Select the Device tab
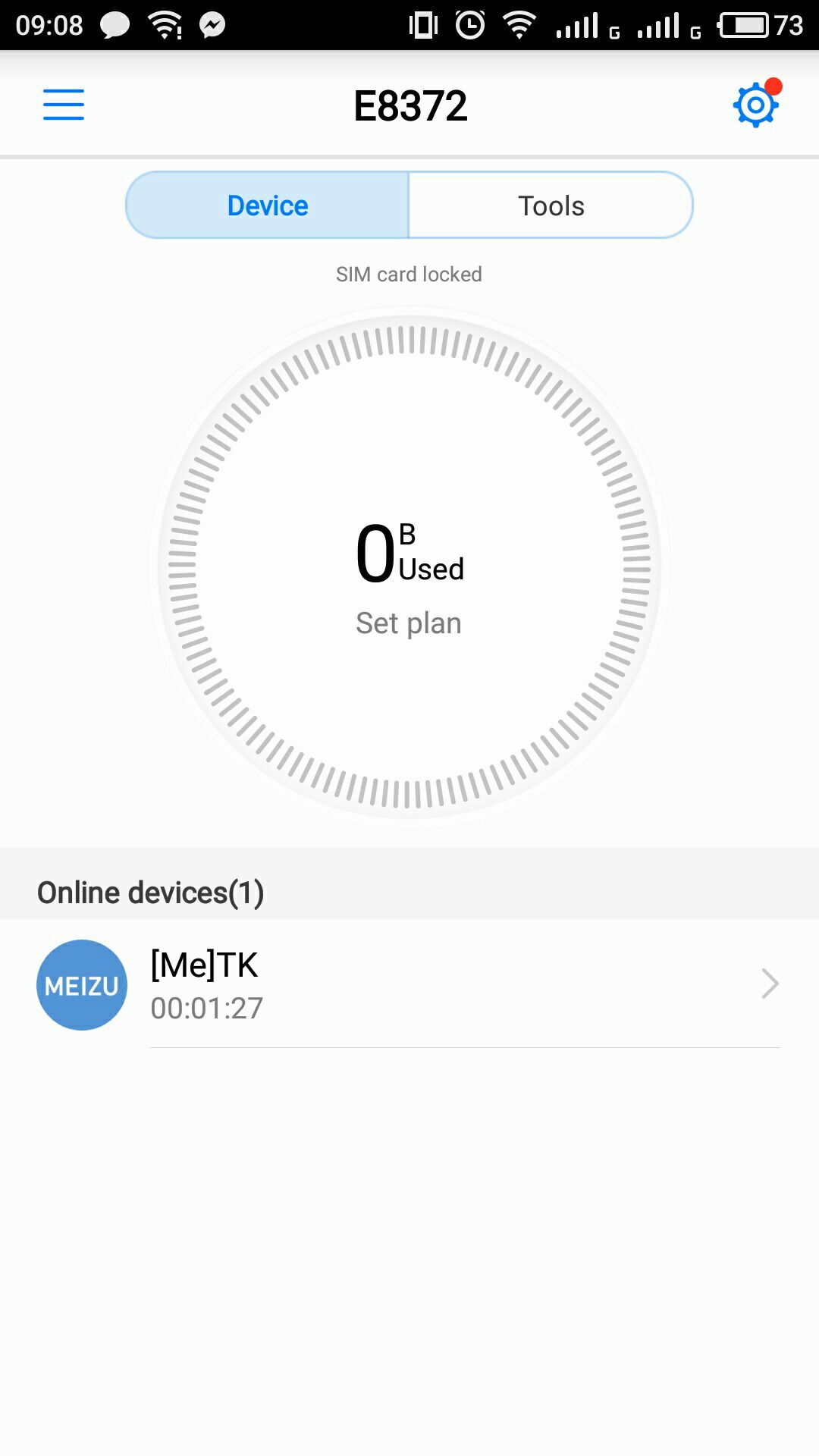Viewport: 819px width, 1456px height. click(267, 205)
